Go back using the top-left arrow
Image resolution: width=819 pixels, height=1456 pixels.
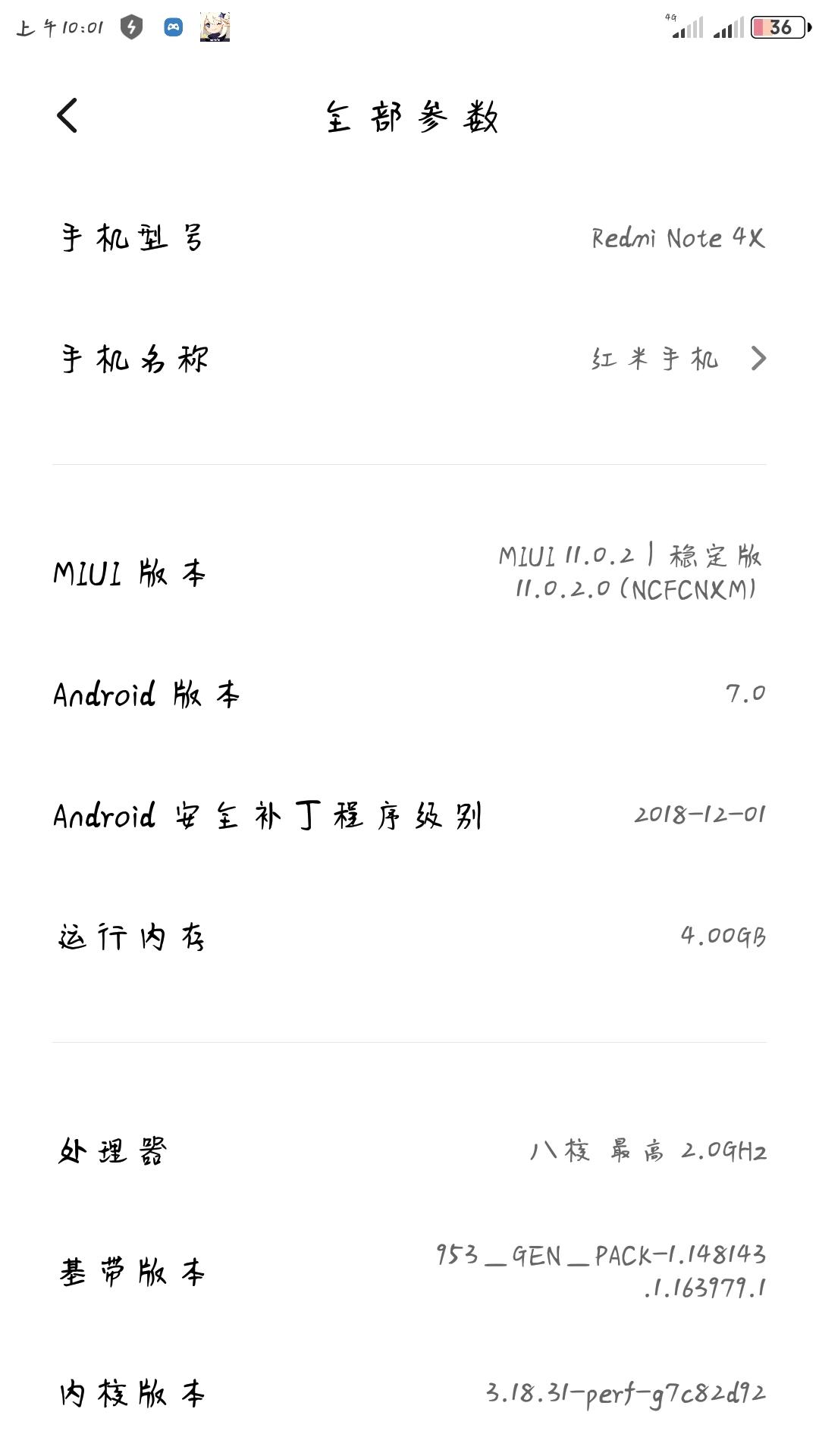point(67,116)
